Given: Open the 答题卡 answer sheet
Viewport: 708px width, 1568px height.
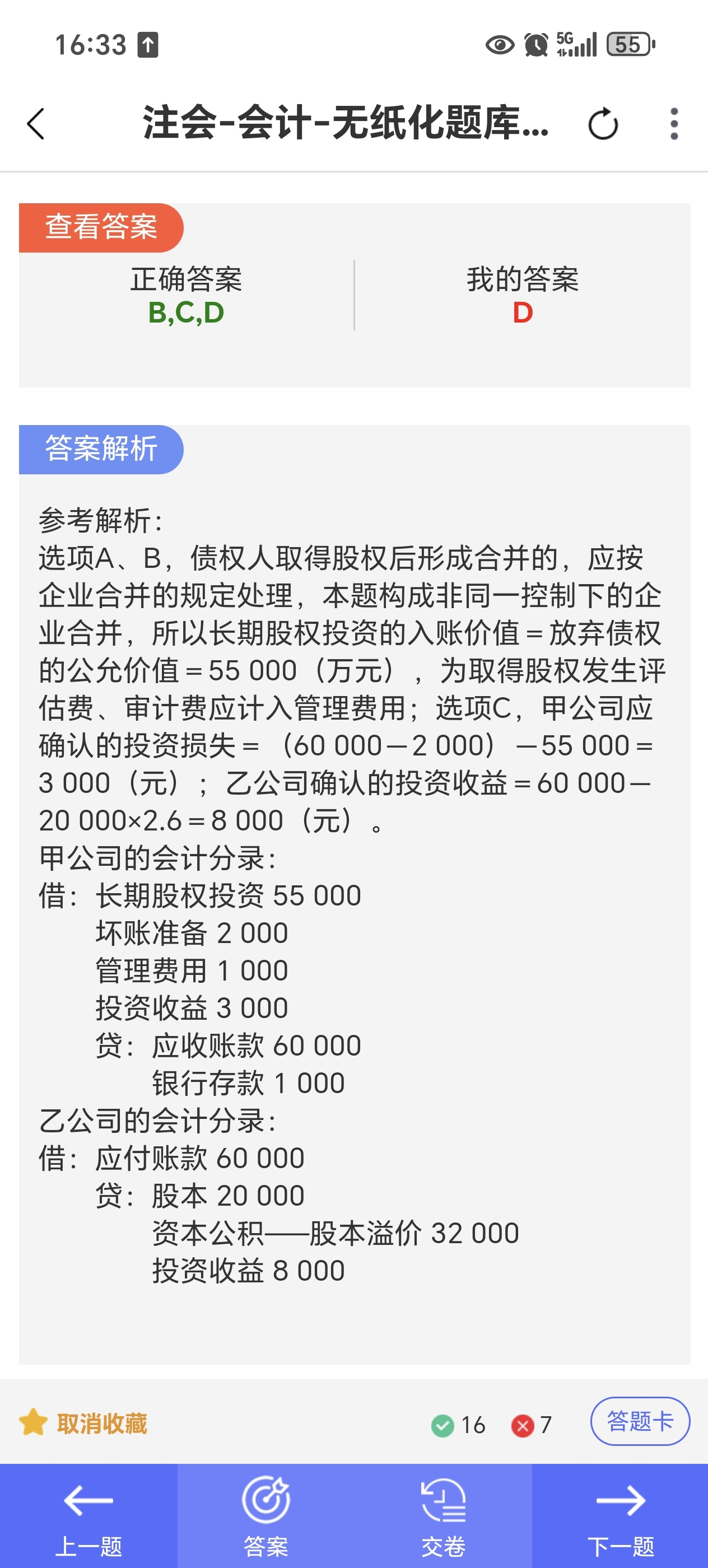Looking at the screenshot, I should point(640,1421).
